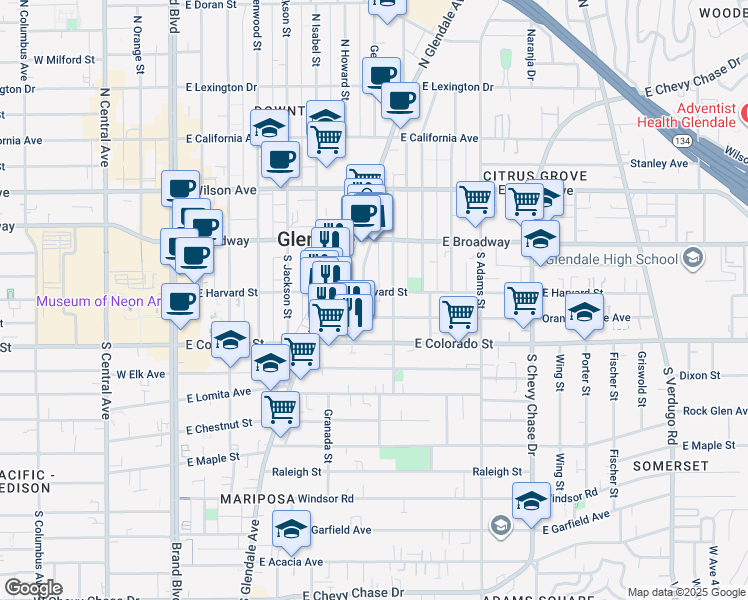Tap the coffee cup marker on E Lexington Dr

(400, 99)
